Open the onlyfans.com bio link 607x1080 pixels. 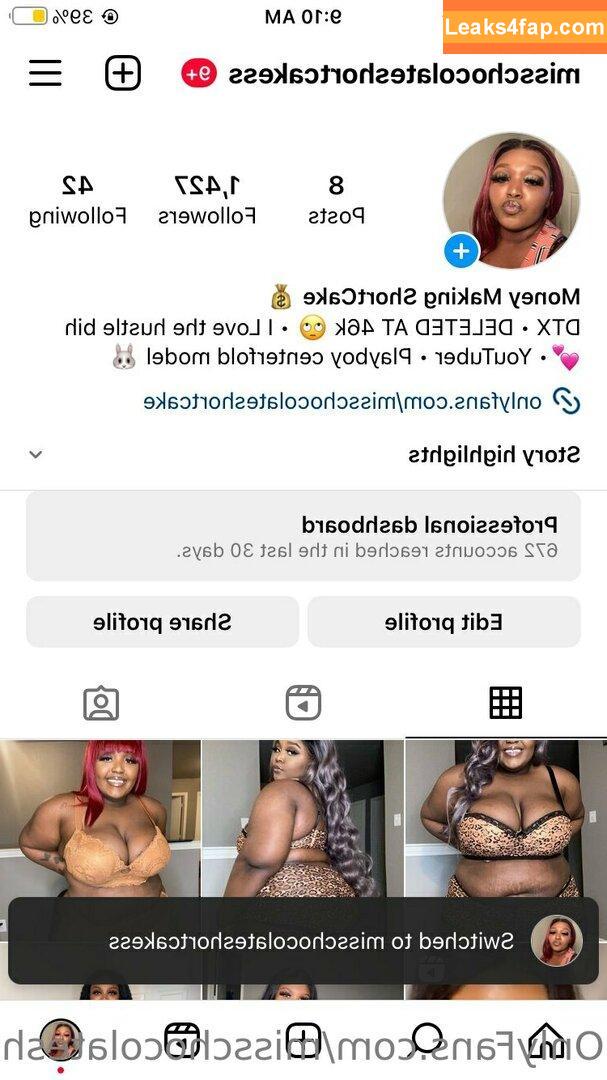pyautogui.click(x=362, y=402)
